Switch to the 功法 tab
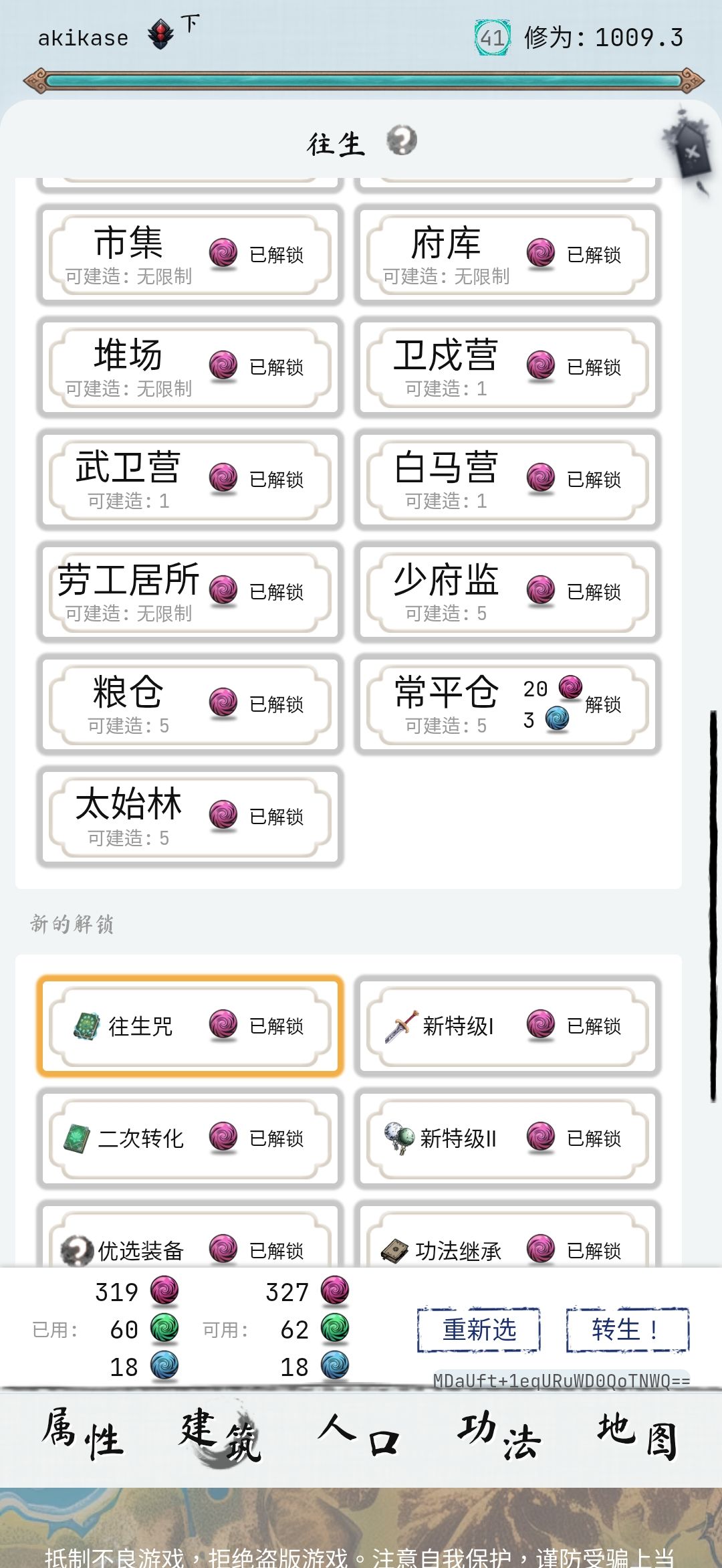Viewport: 722px width, 1568px height. point(499,1433)
